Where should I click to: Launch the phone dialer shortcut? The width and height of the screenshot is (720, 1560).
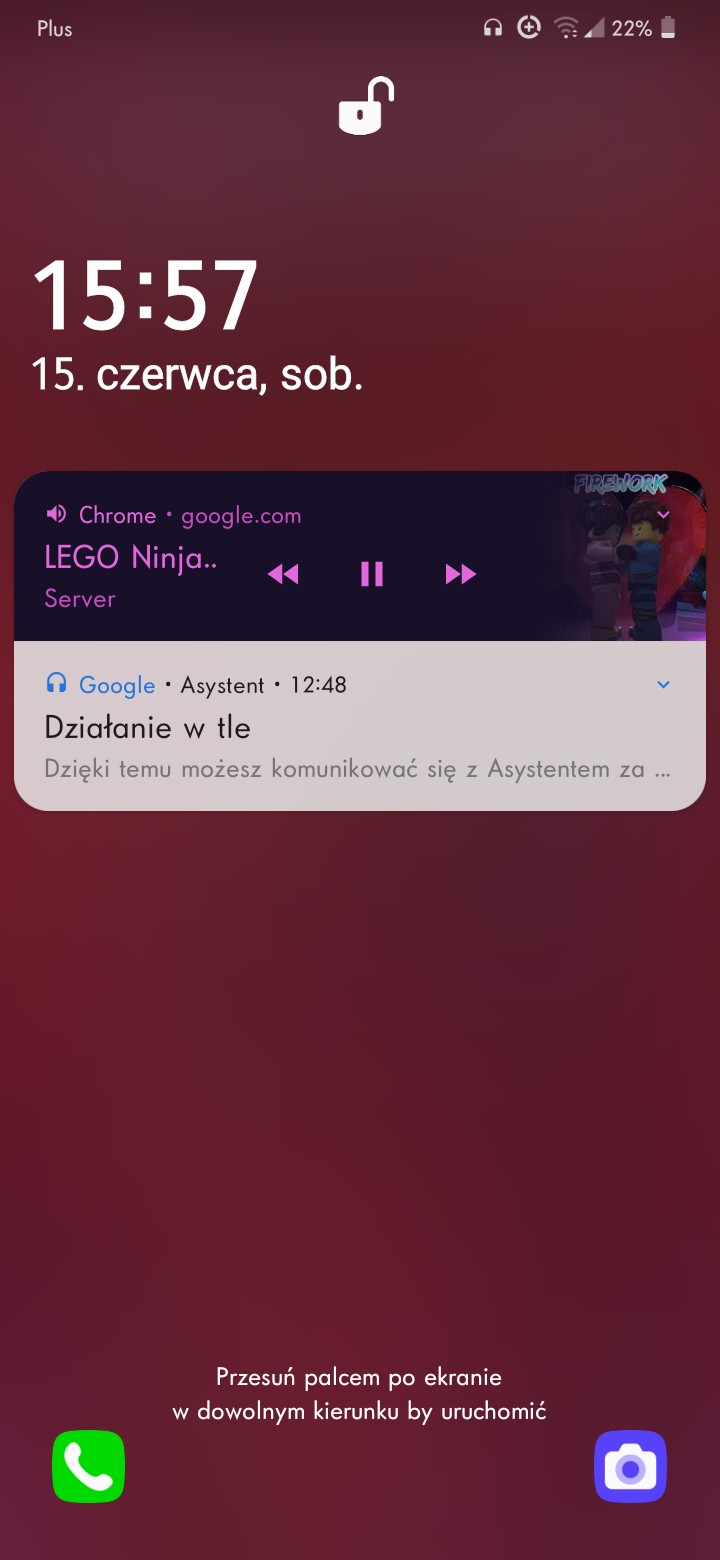coord(89,1467)
